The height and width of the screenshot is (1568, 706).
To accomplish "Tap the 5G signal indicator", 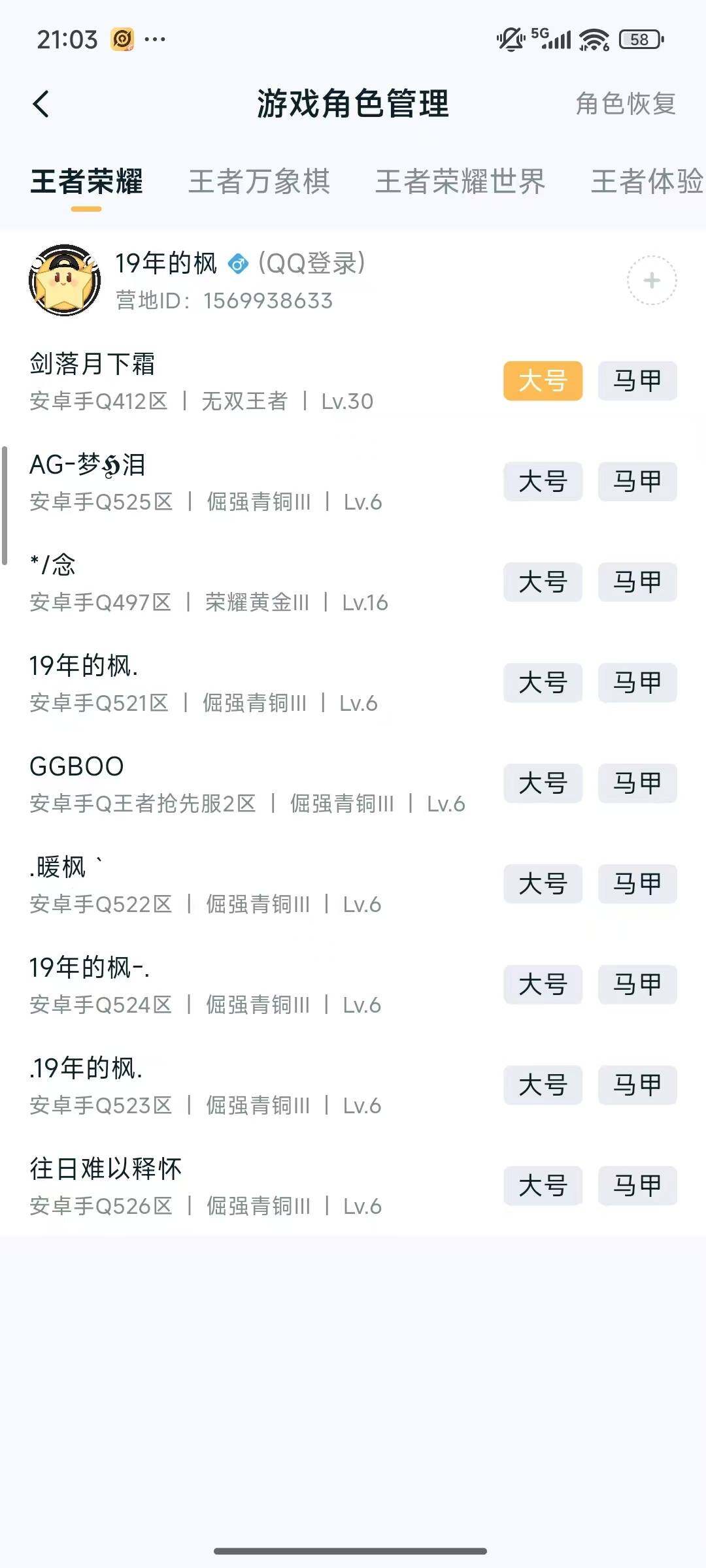I will 552,39.
